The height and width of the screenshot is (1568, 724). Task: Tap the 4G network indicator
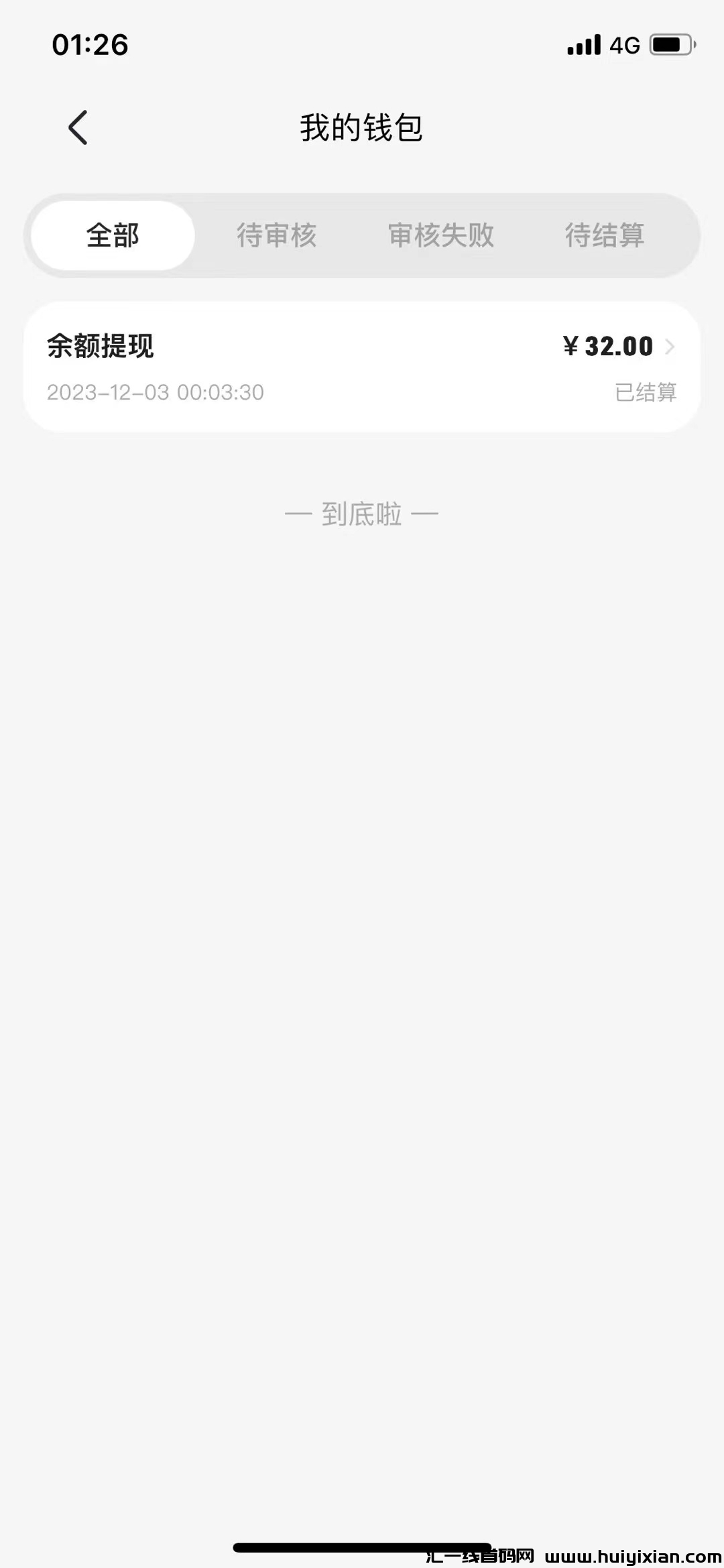(625, 43)
